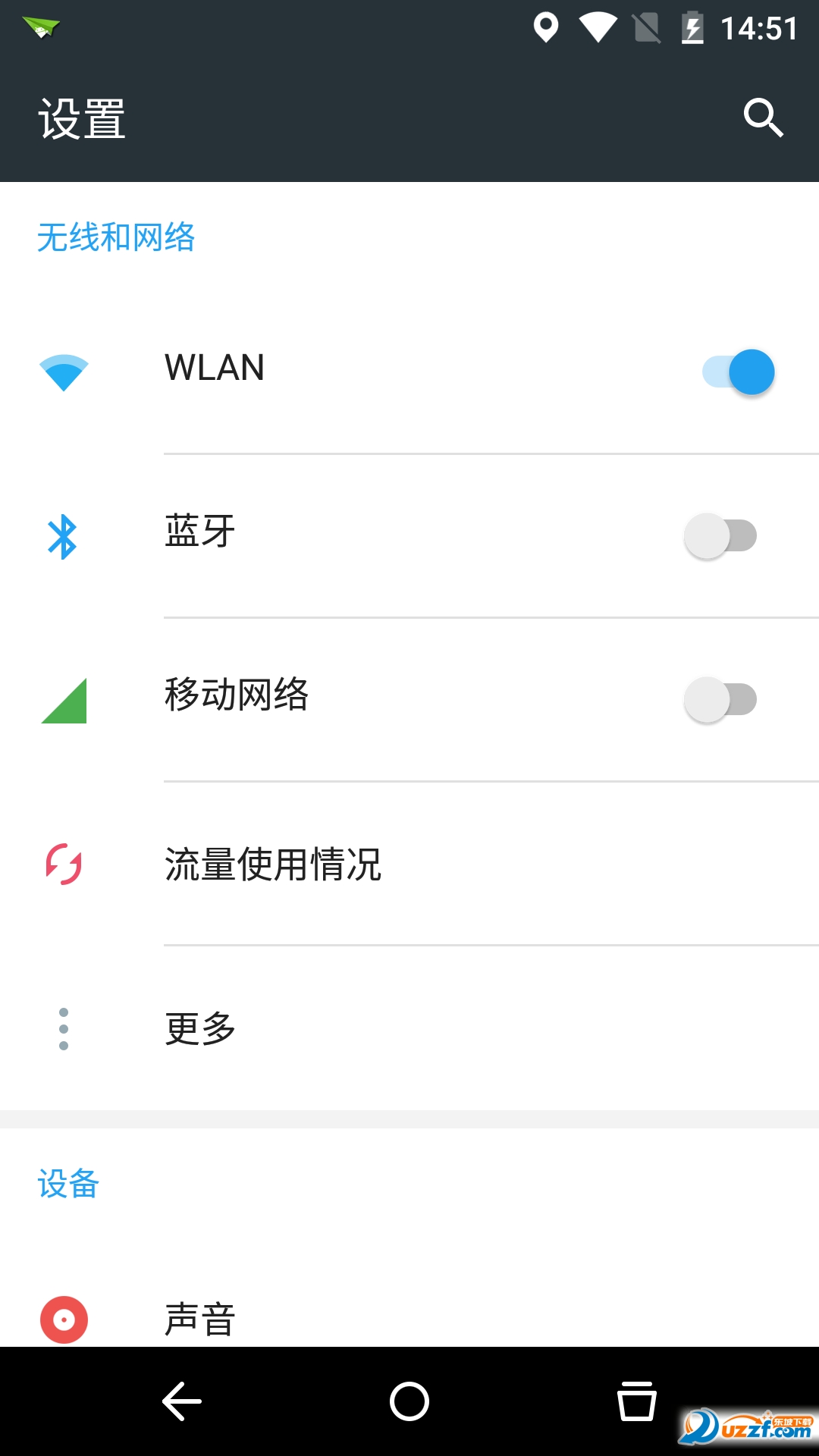This screenshot has width=819, height=1456.
Task: Select the WLAN Wi-Fi icon
Action: [64, 372]
